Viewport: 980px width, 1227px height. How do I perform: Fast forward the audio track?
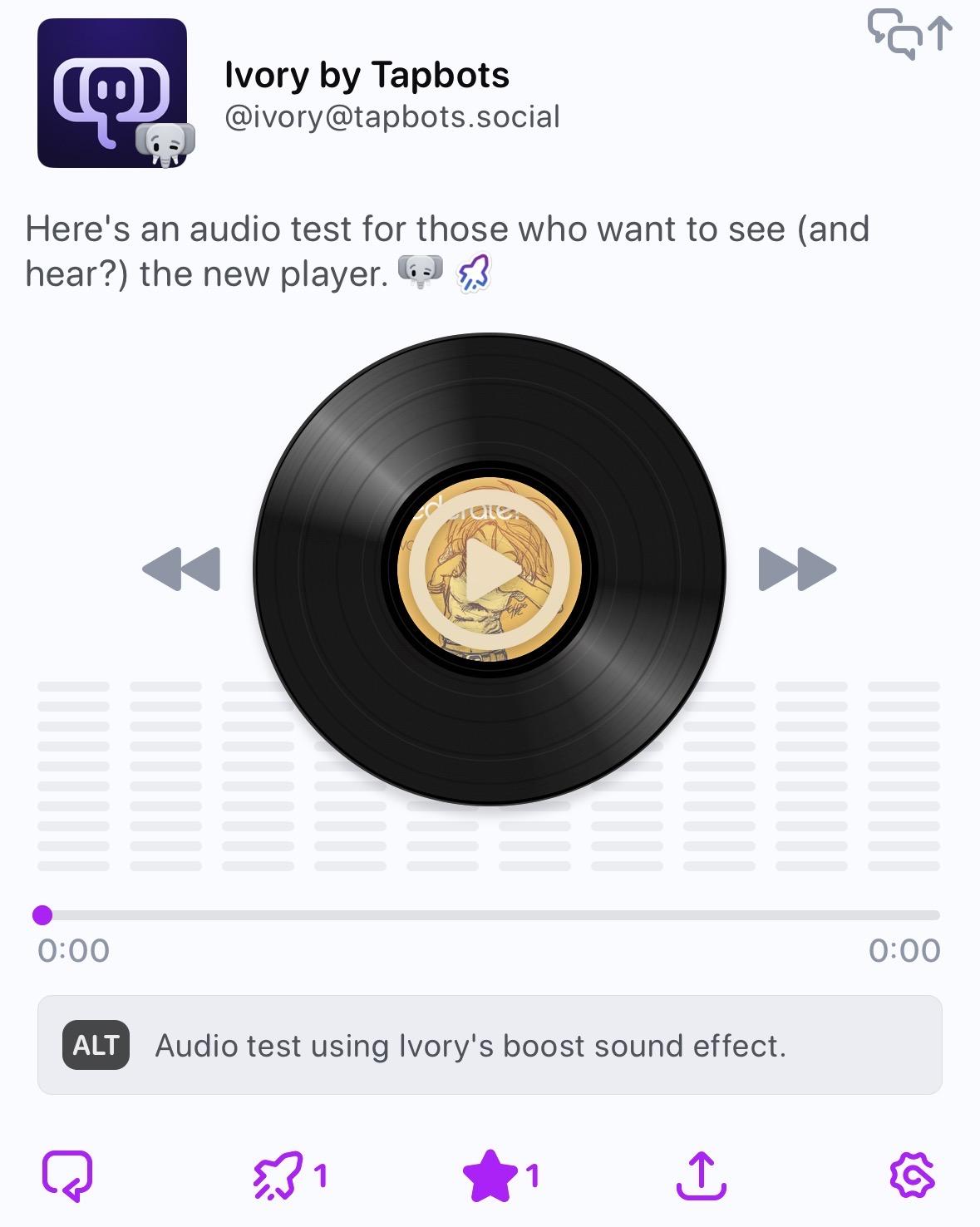click(x=796, y=569)
